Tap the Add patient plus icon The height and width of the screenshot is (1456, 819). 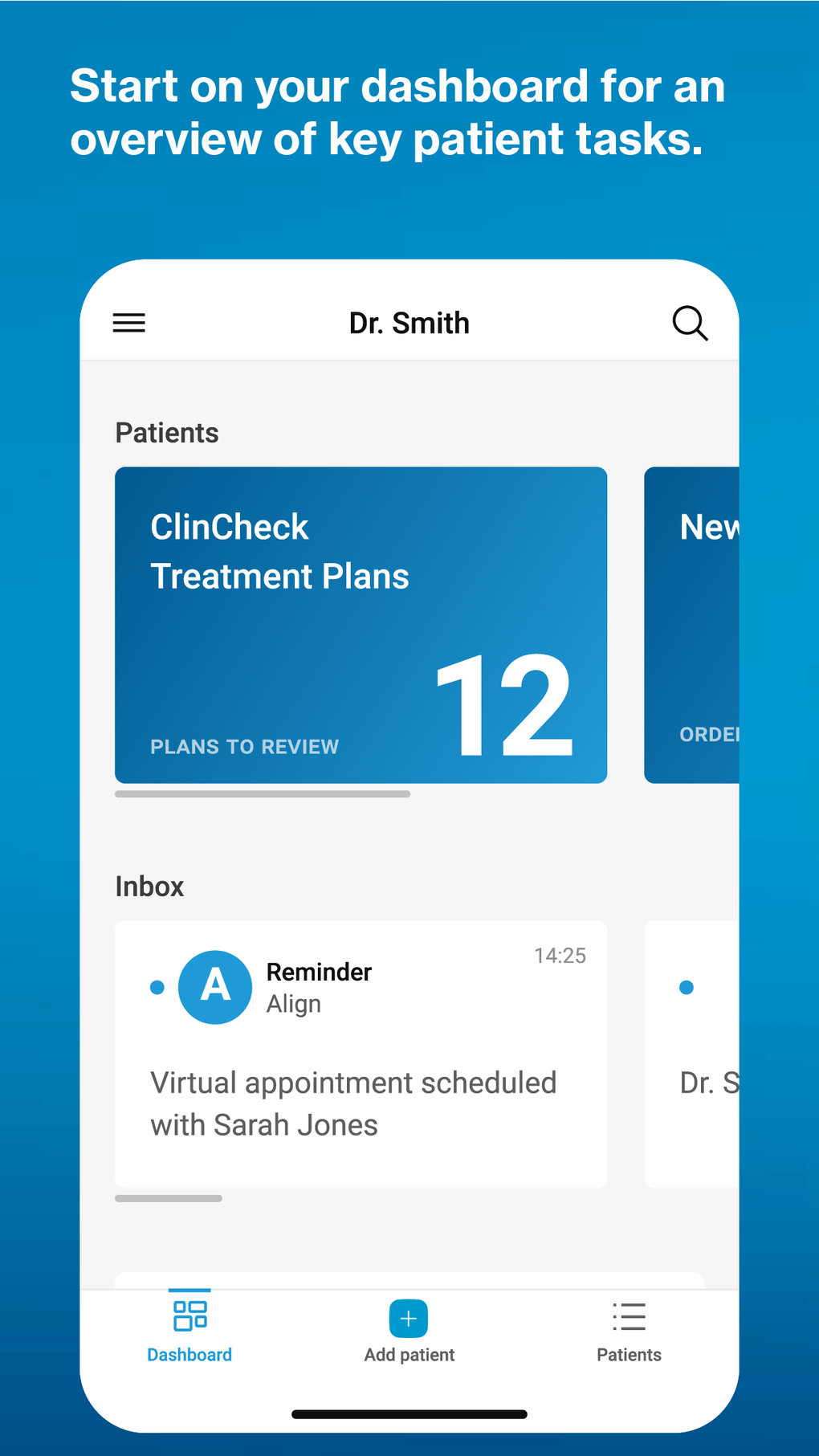[x=408, y=1317]
